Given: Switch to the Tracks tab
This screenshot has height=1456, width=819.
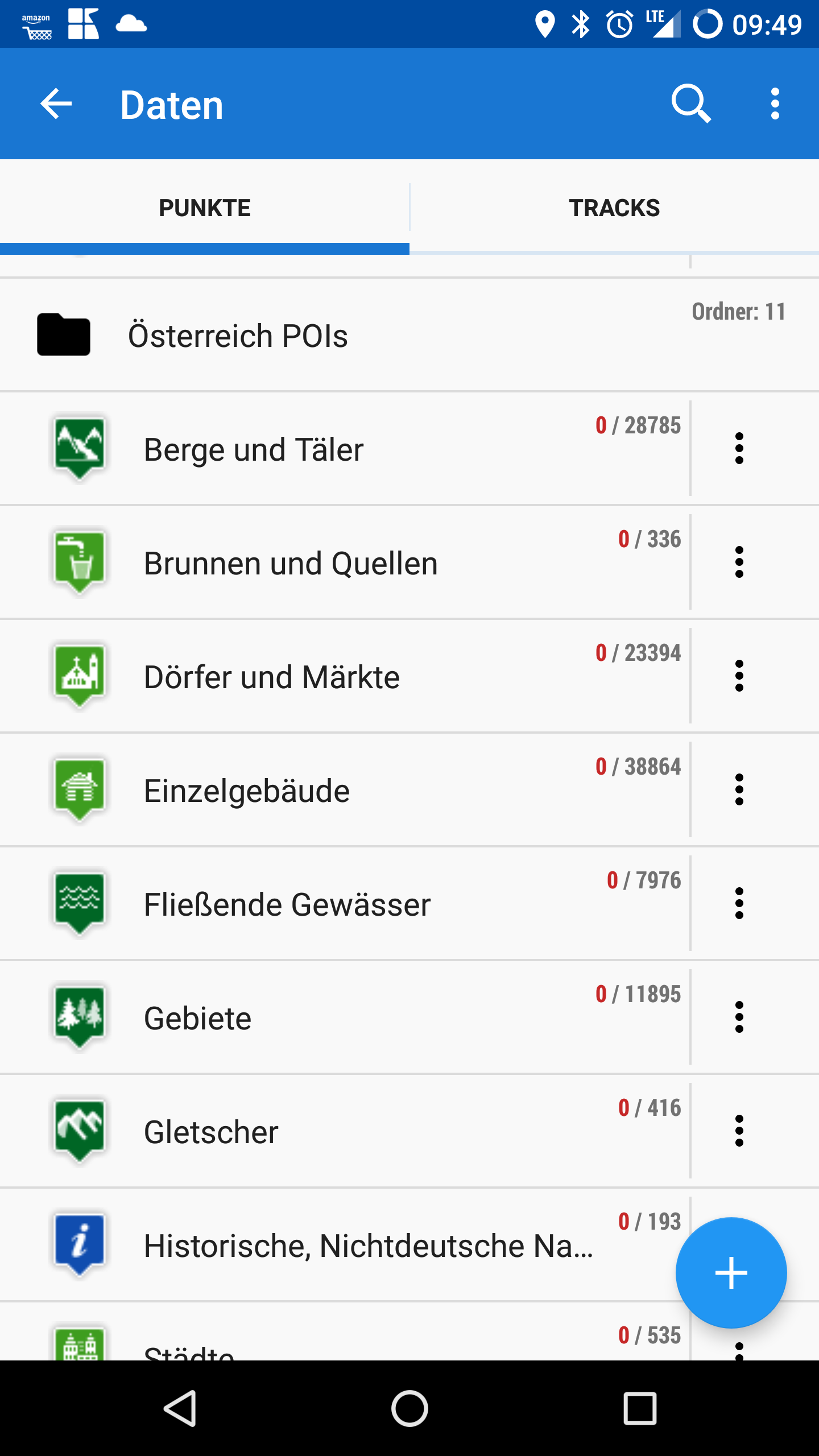Looking at the screenshot, I should coord(614,208).
